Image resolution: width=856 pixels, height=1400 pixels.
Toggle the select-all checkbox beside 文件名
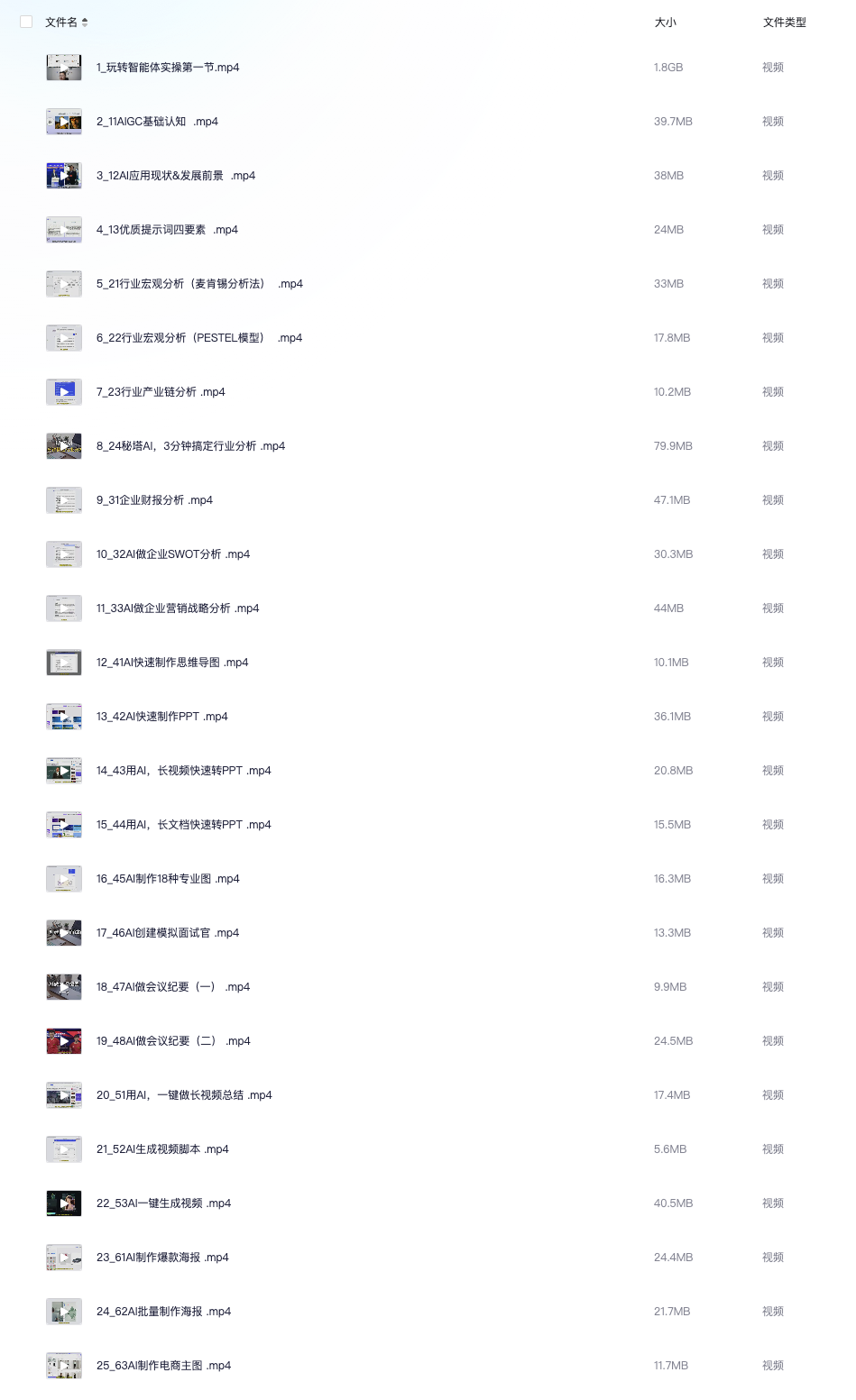click(26, 22)
